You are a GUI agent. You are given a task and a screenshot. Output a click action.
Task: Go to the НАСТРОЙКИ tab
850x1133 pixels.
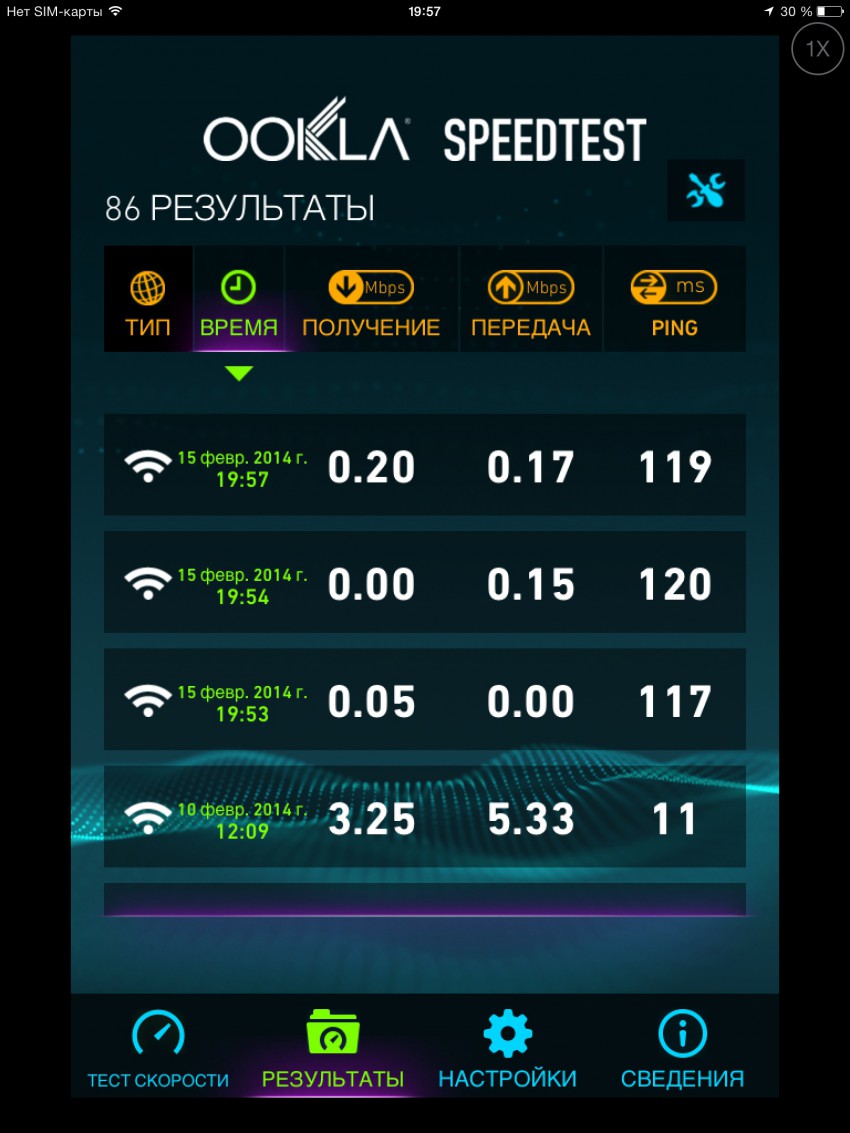pos(508,1051)
